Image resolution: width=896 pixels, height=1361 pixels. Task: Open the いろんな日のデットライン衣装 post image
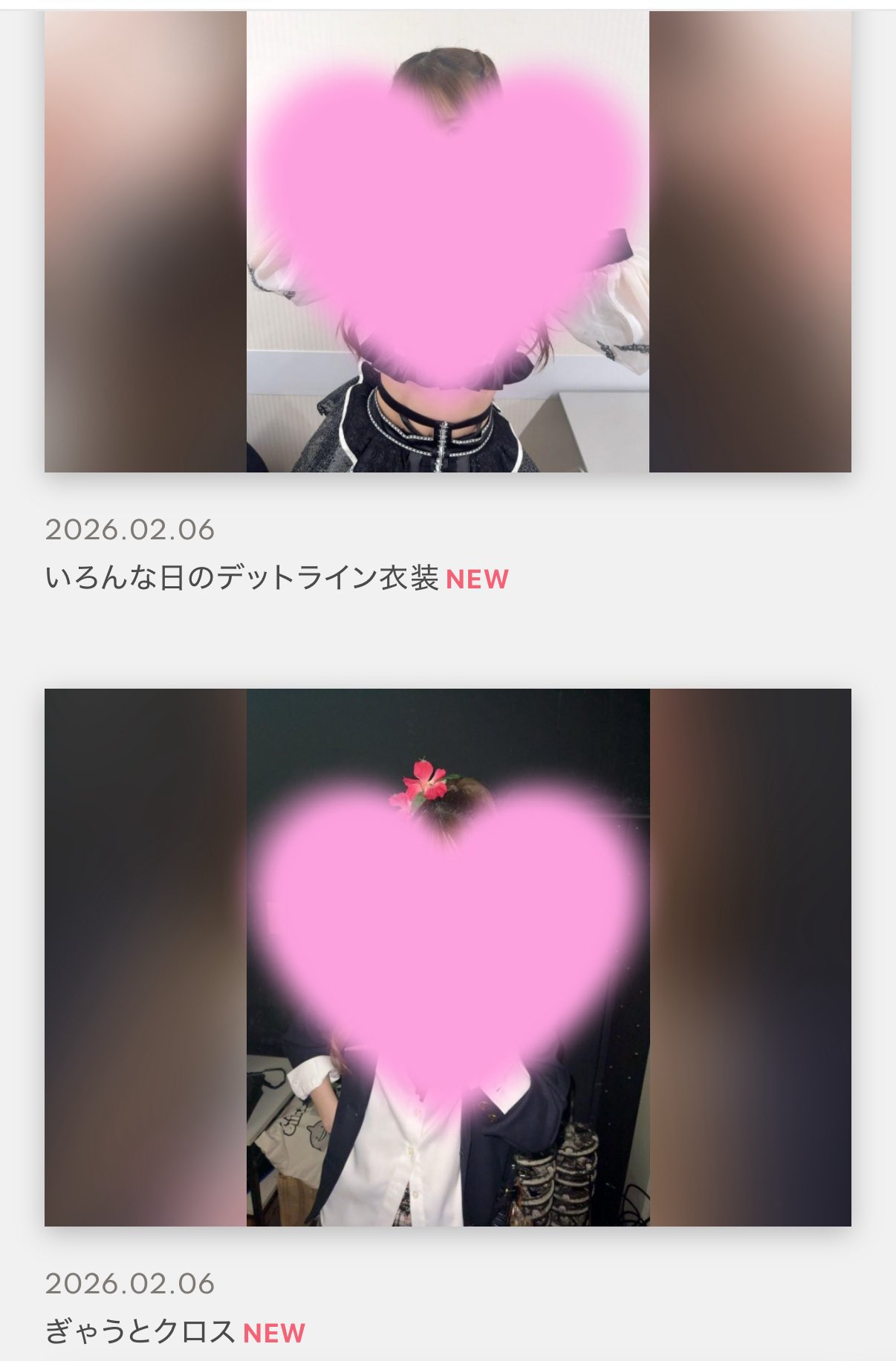447,241
